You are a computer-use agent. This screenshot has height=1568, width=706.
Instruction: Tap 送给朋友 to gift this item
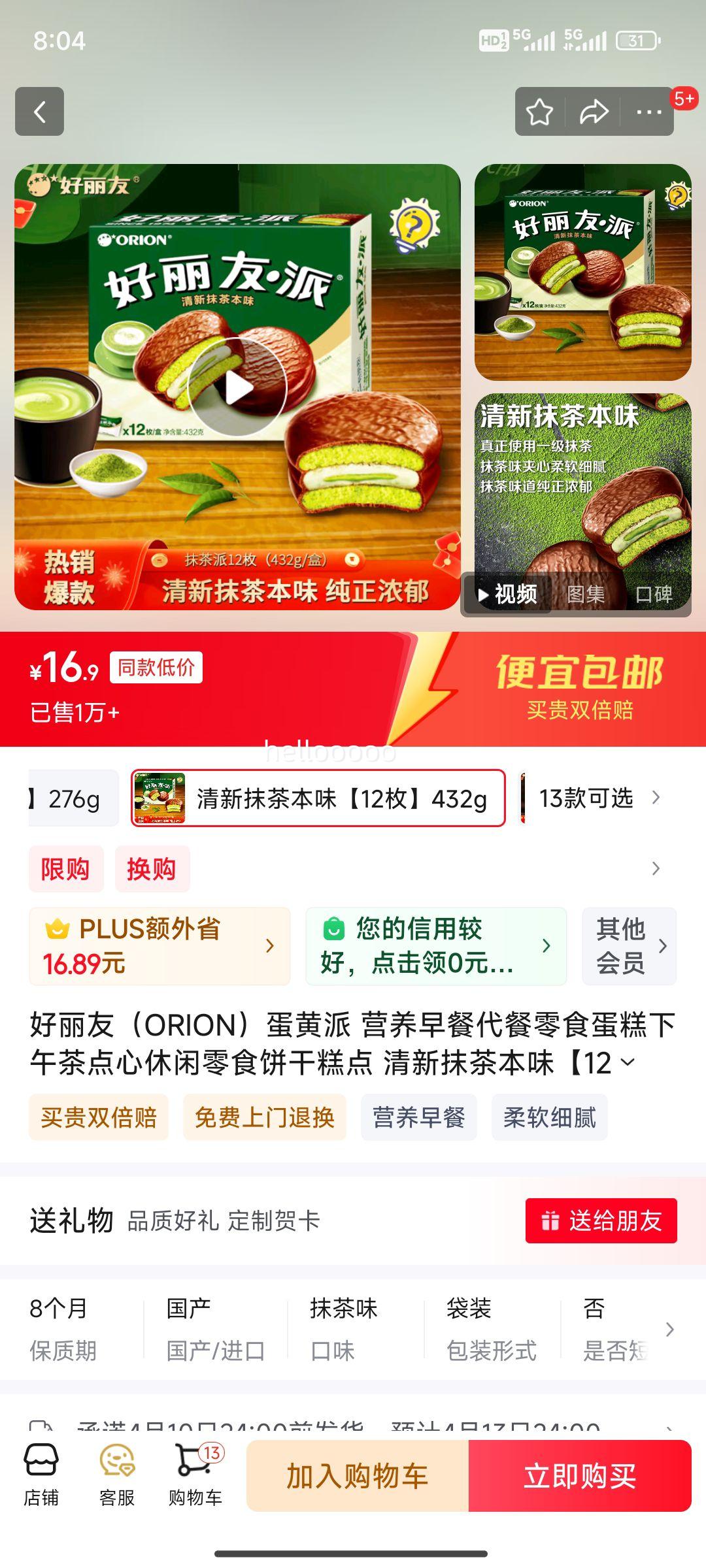[601, 1220]
